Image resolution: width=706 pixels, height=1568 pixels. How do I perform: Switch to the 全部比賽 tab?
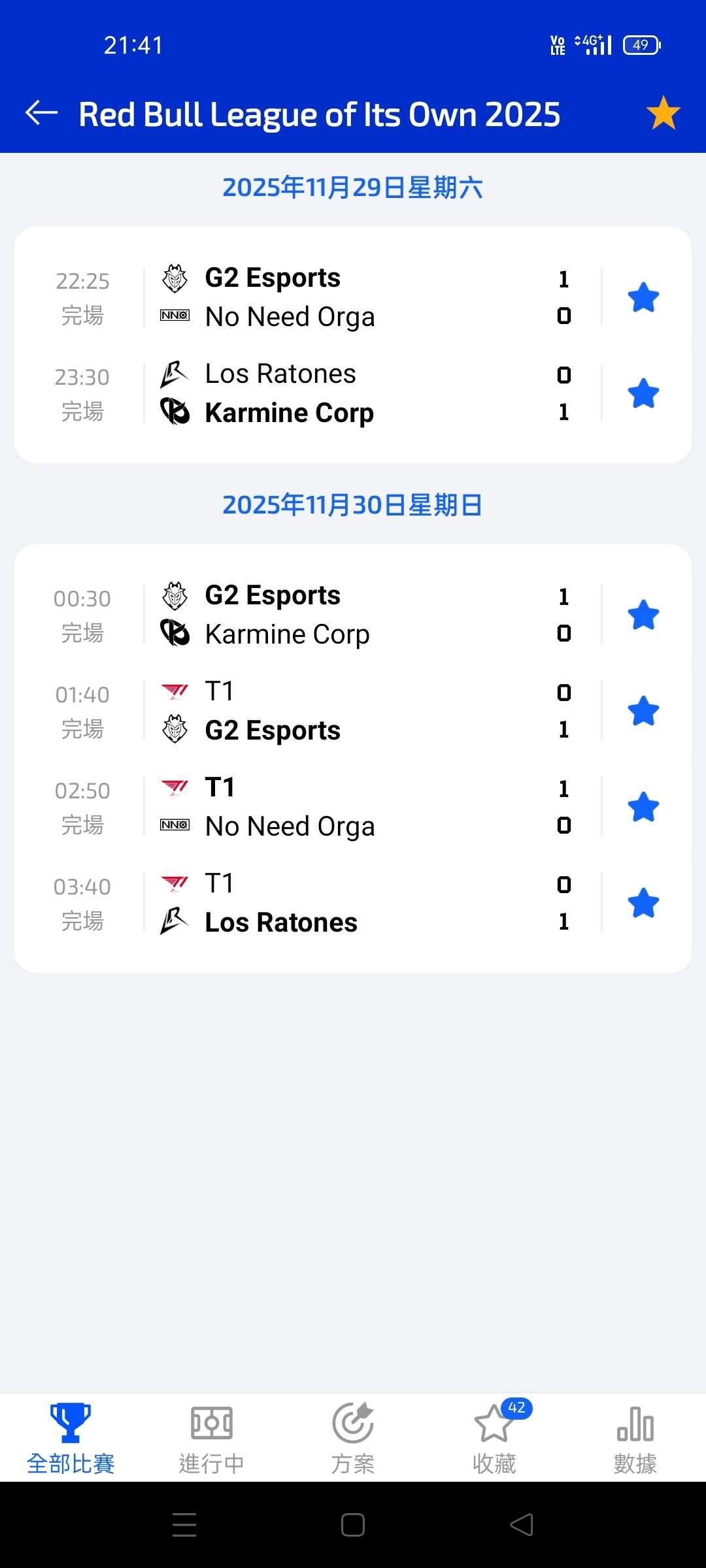click(x=71, y=1437)
